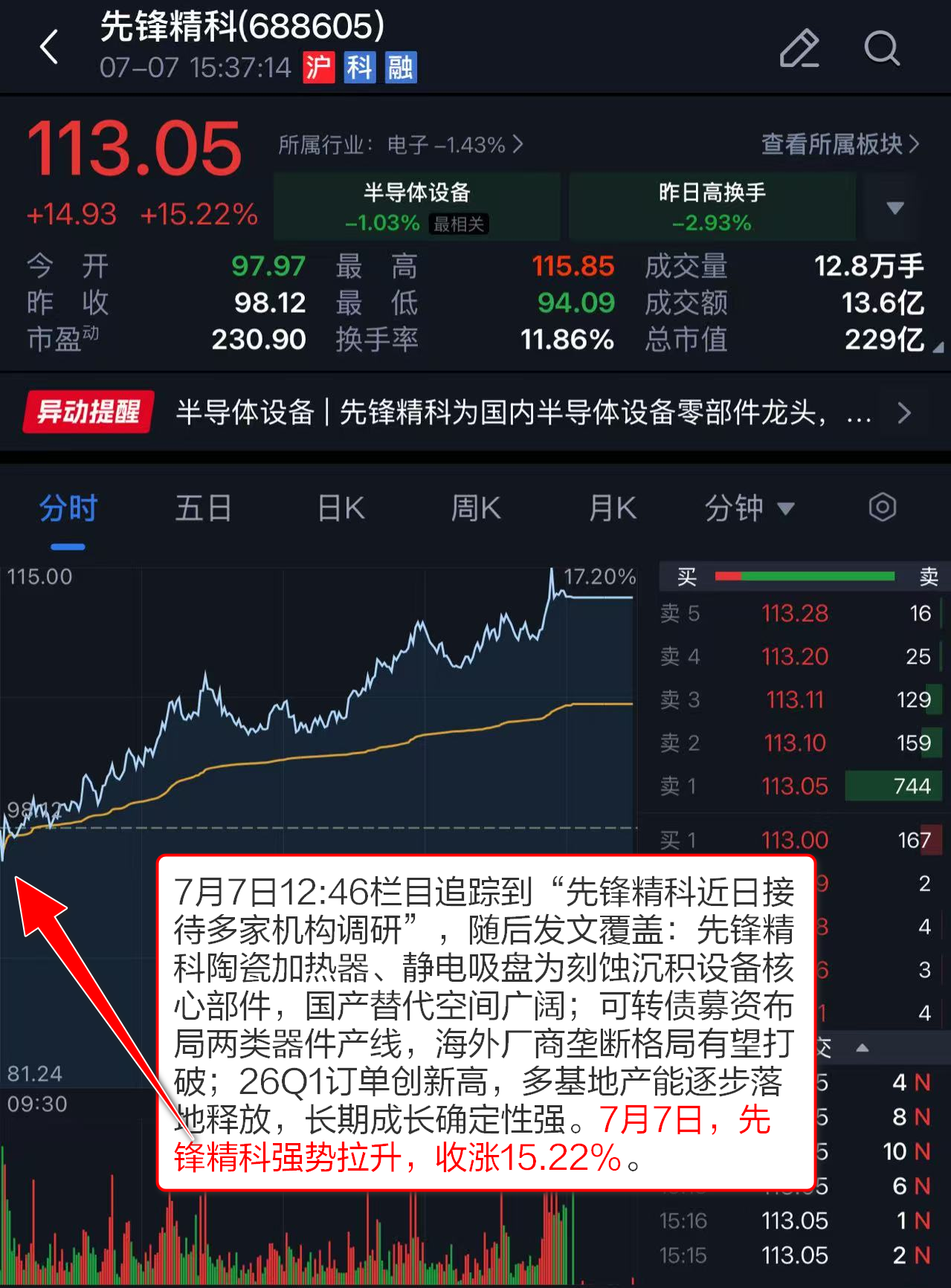Select the 分时 chart tab
This screenshot has width=951, height=1288.
[x=68, y=509]
